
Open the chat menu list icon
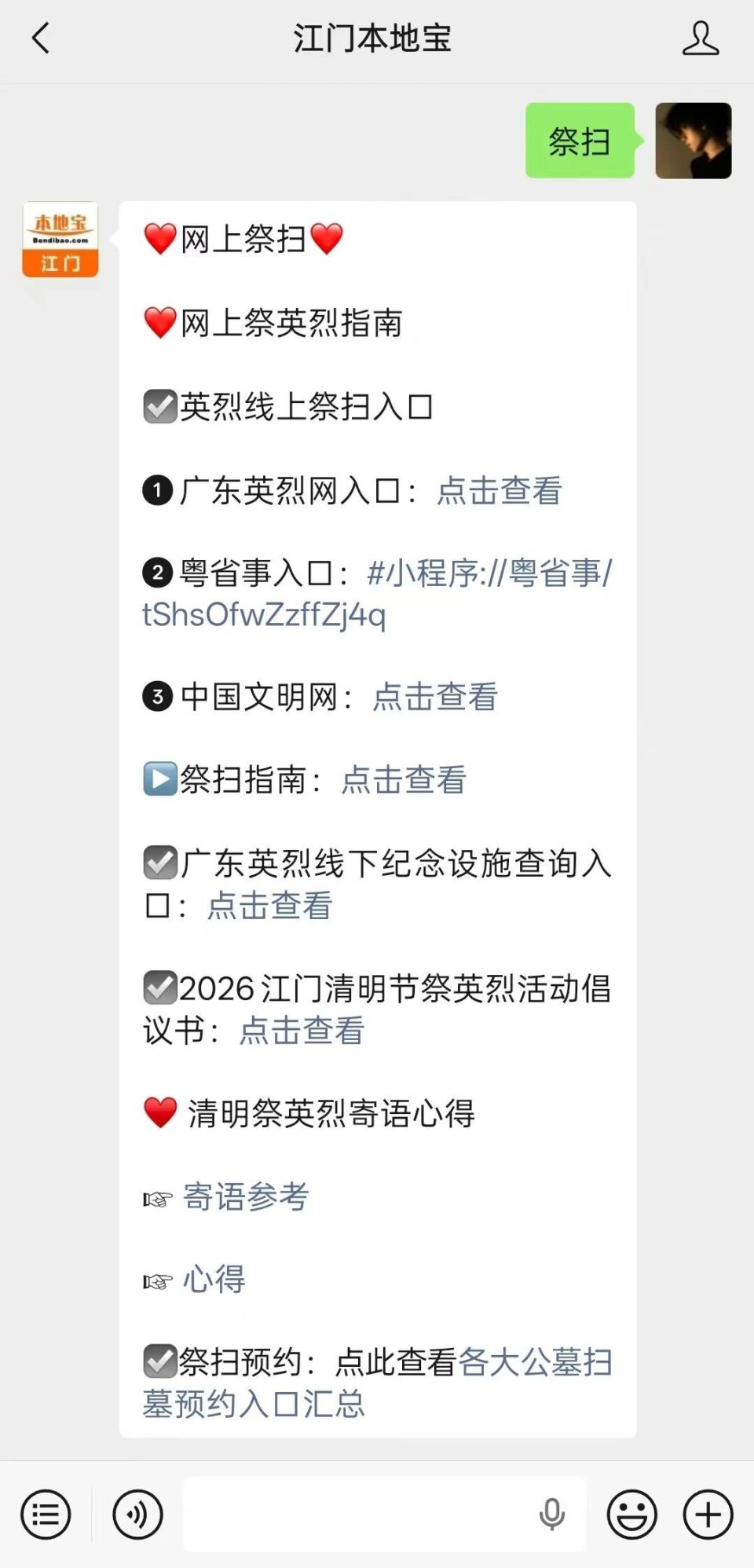(x=45, y=1515)
